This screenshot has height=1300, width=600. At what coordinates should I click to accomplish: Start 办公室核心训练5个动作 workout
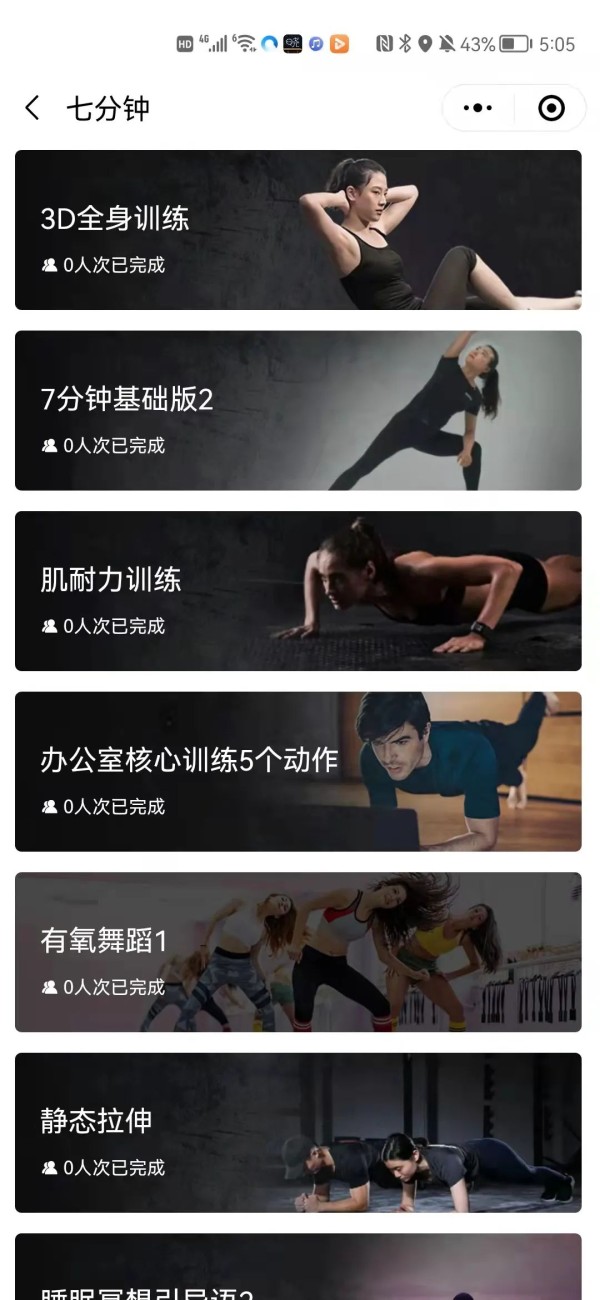(x=298, y=771)
